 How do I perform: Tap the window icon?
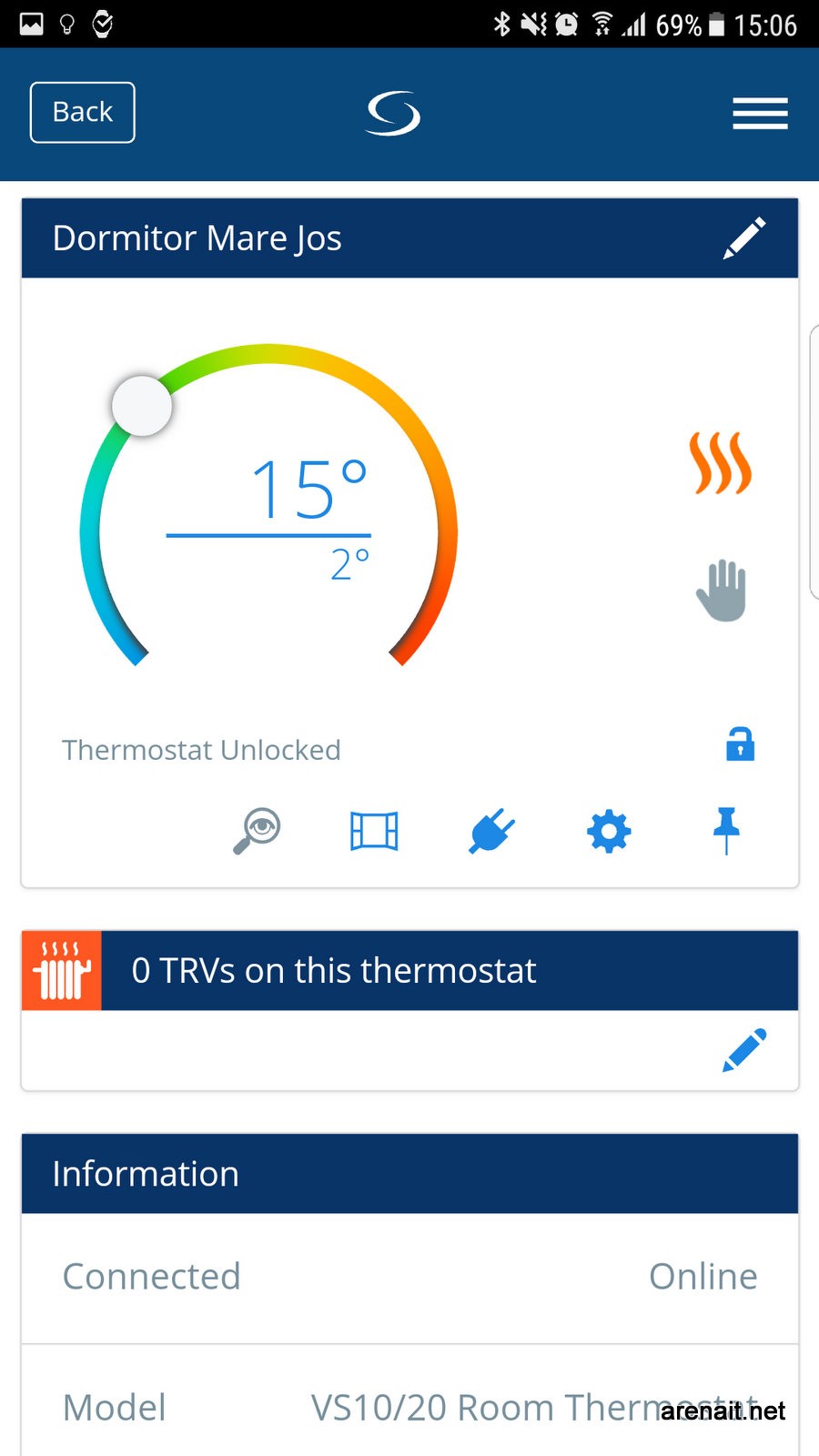[x=374, y=831]
